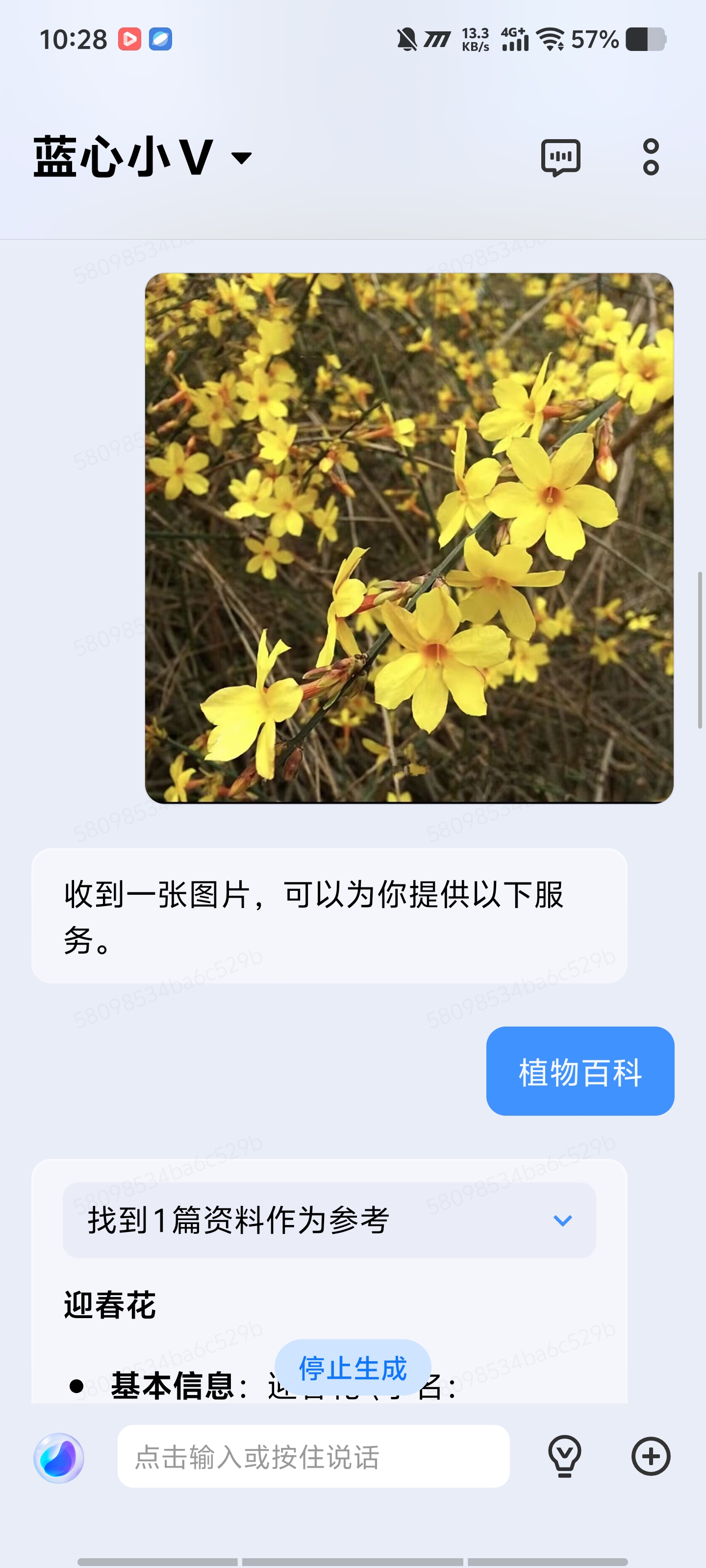Open the conversation history icon

[x=560, y=158]
